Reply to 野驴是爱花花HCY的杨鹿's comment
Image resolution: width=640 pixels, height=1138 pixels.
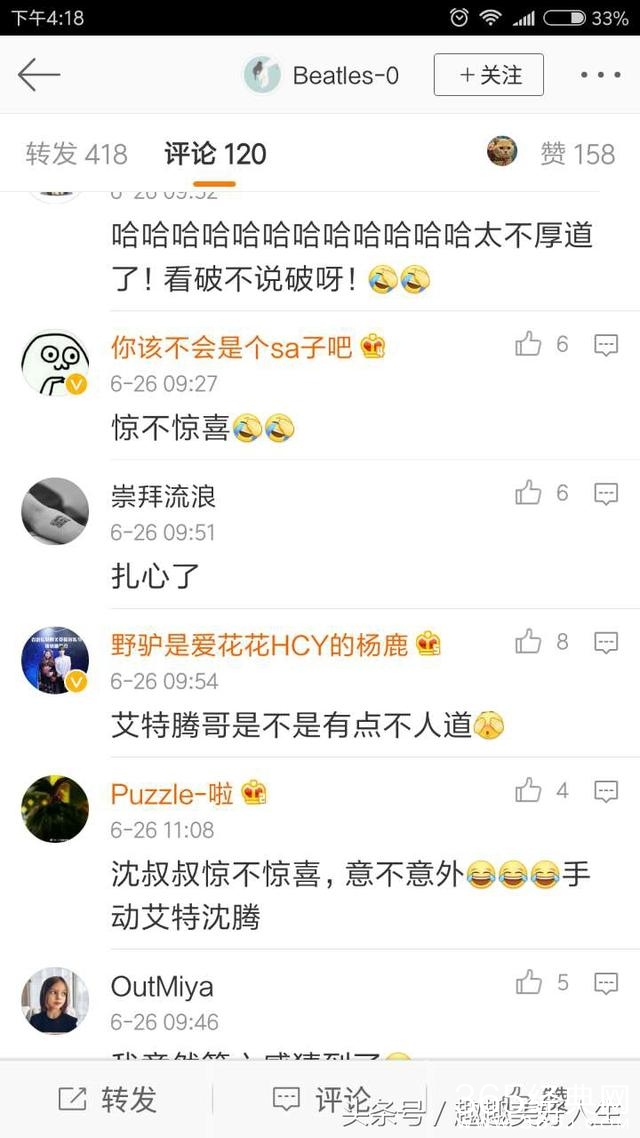[x=606, y=642]
